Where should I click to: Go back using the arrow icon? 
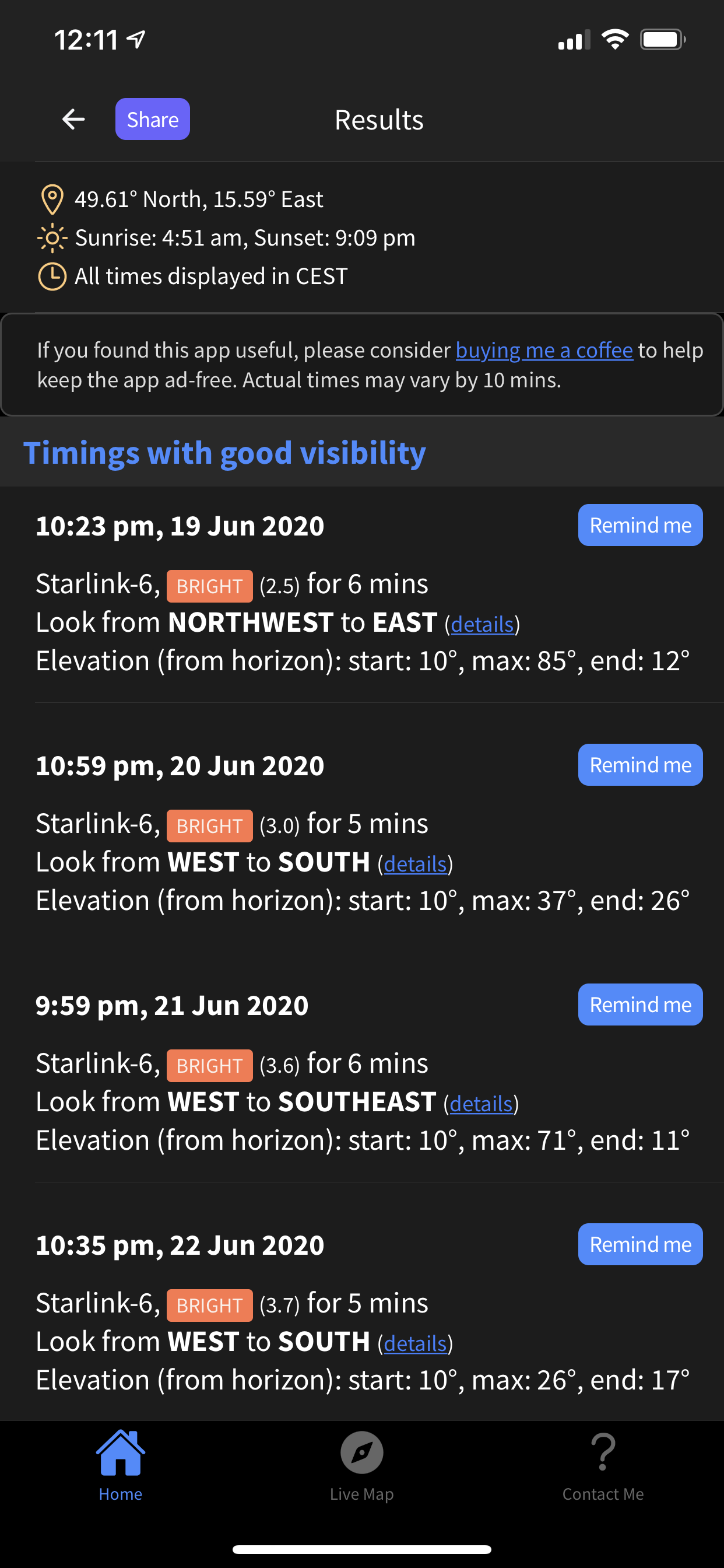point(73,120)
